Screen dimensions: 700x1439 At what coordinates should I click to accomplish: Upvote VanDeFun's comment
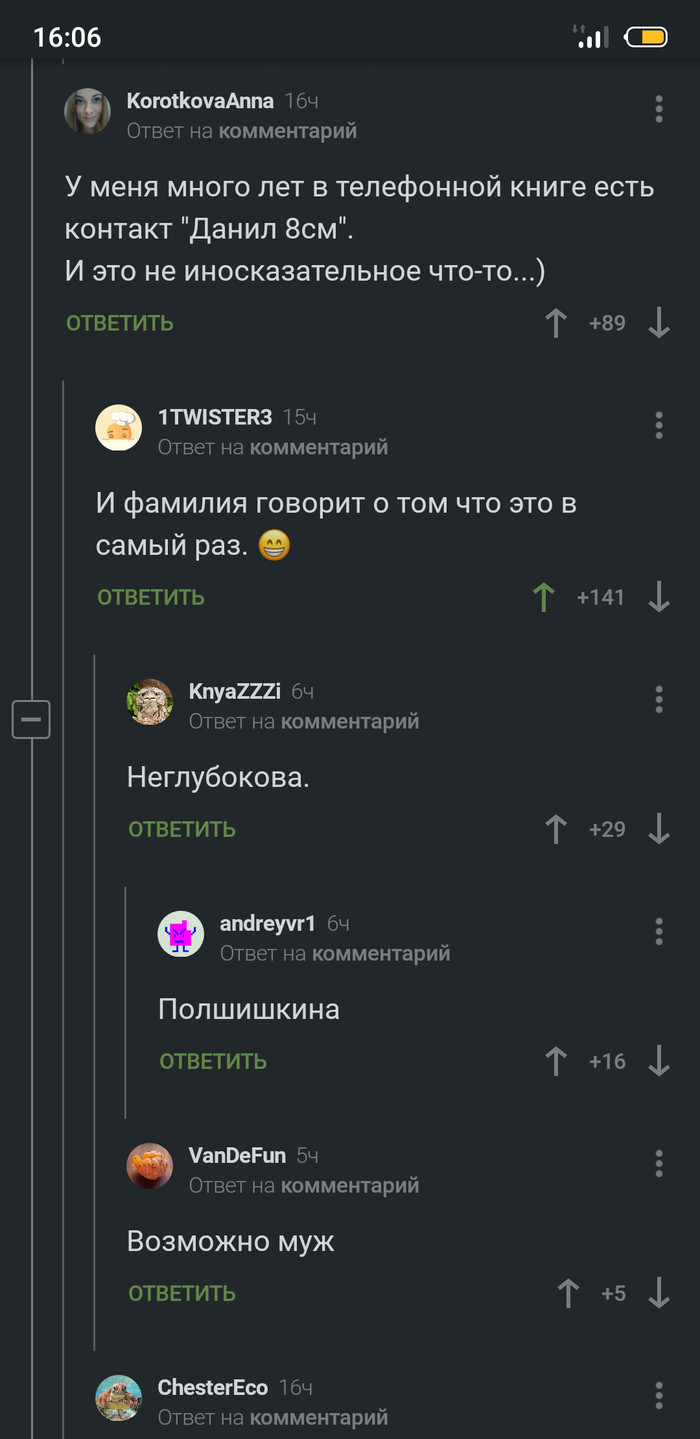coord(568,1293)
